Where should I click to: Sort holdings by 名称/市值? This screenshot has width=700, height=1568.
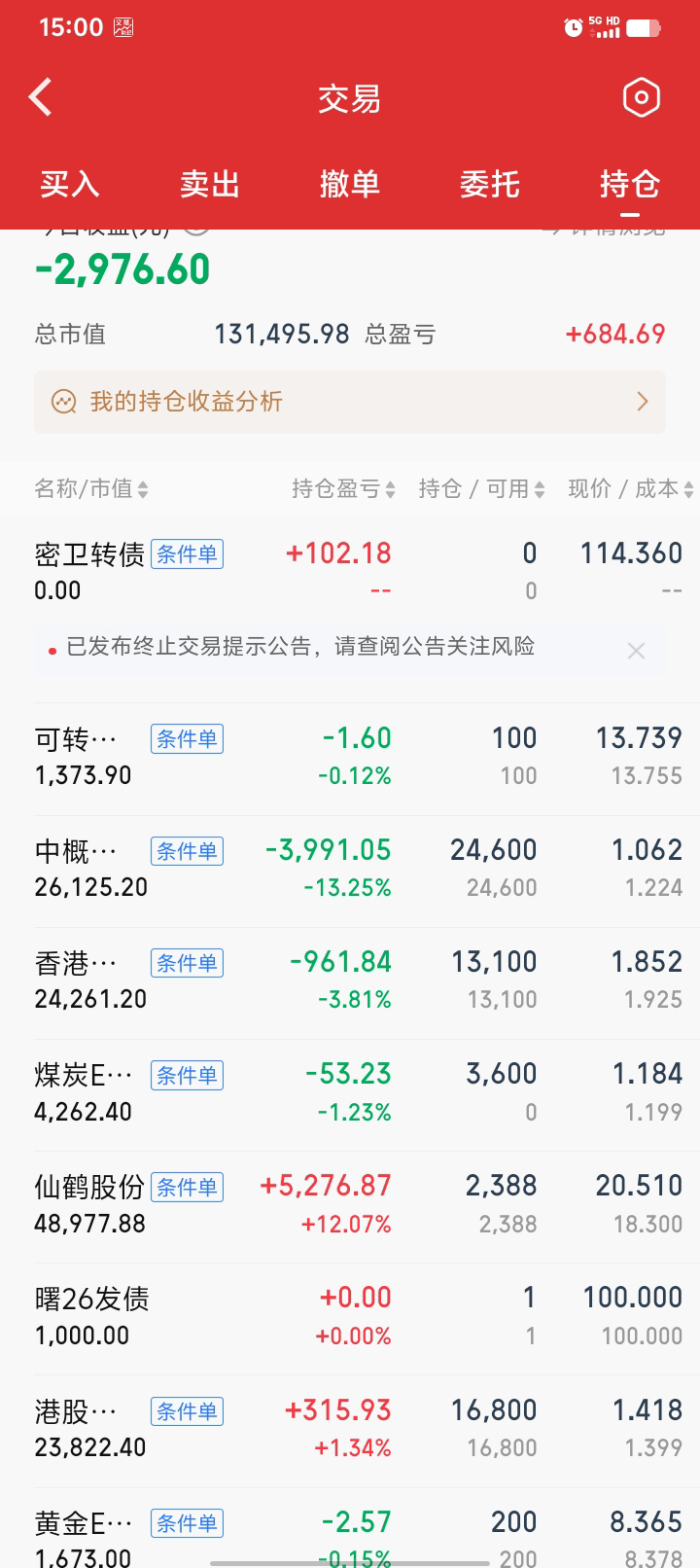[x=91, y=488]
